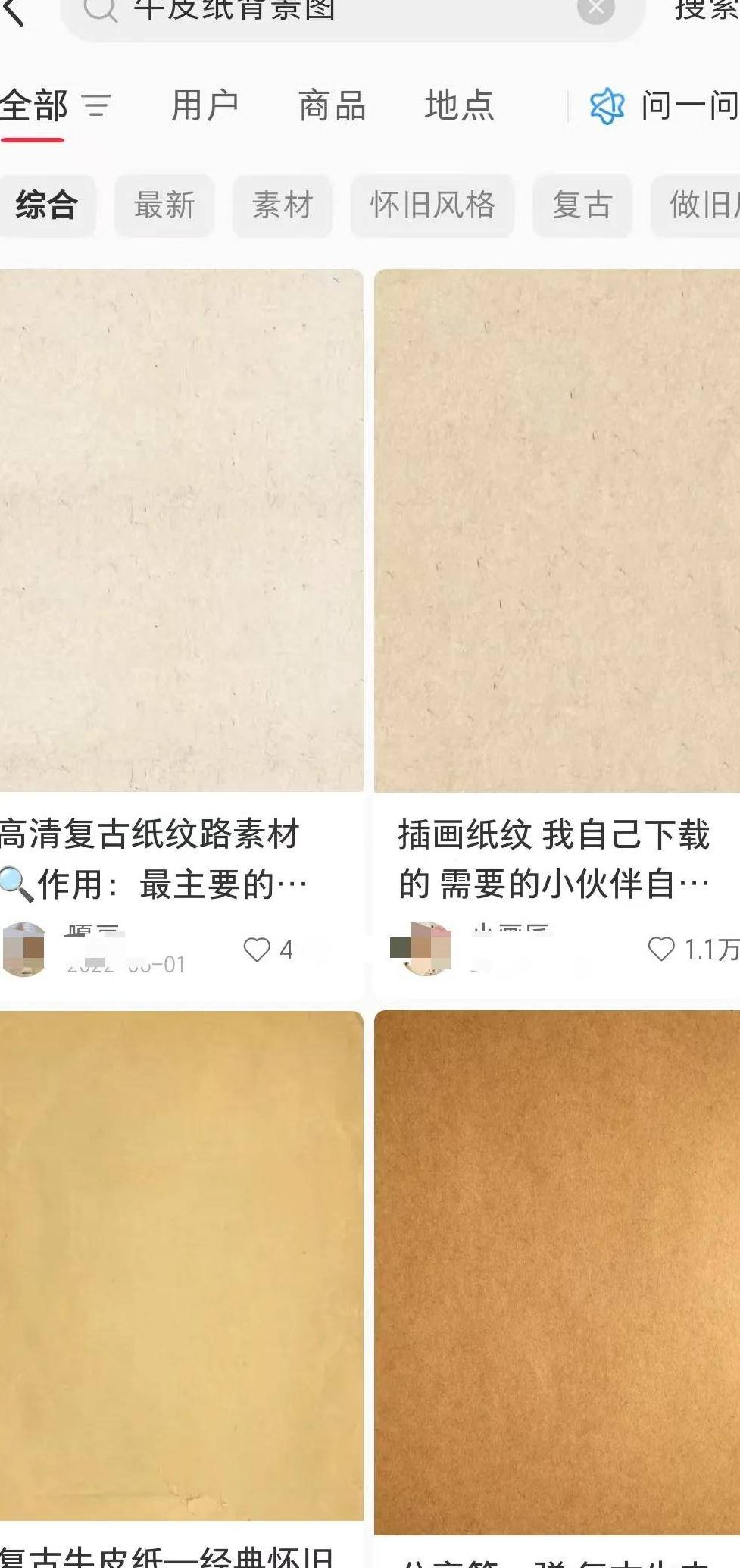Image resolution: width=740 pixels, height=1568 pixels.
Task: Open the 复古牛皮纸 post
Action: click(x=181, y=1266)
